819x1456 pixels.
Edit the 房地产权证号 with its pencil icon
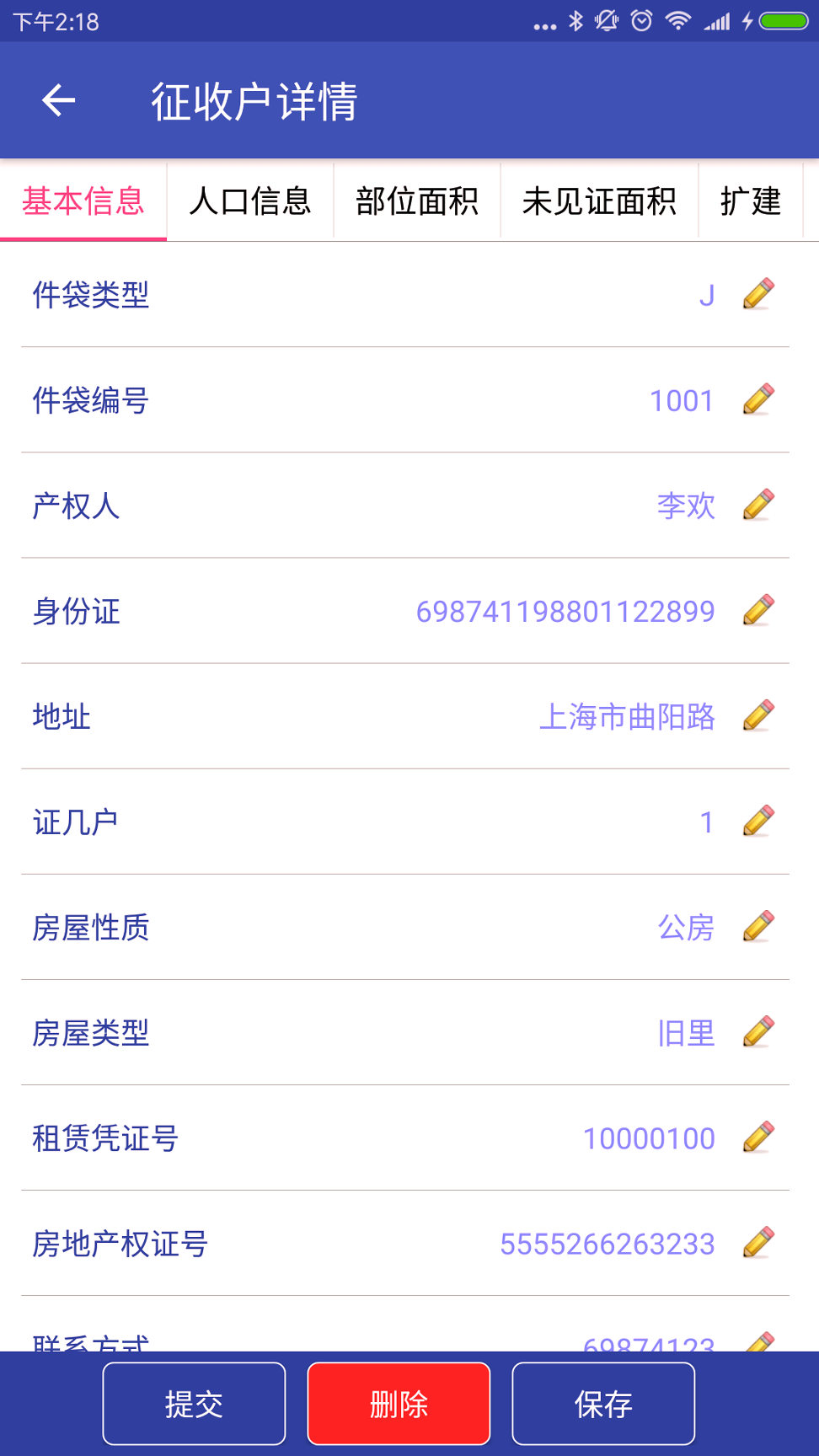pos(759,1241)
